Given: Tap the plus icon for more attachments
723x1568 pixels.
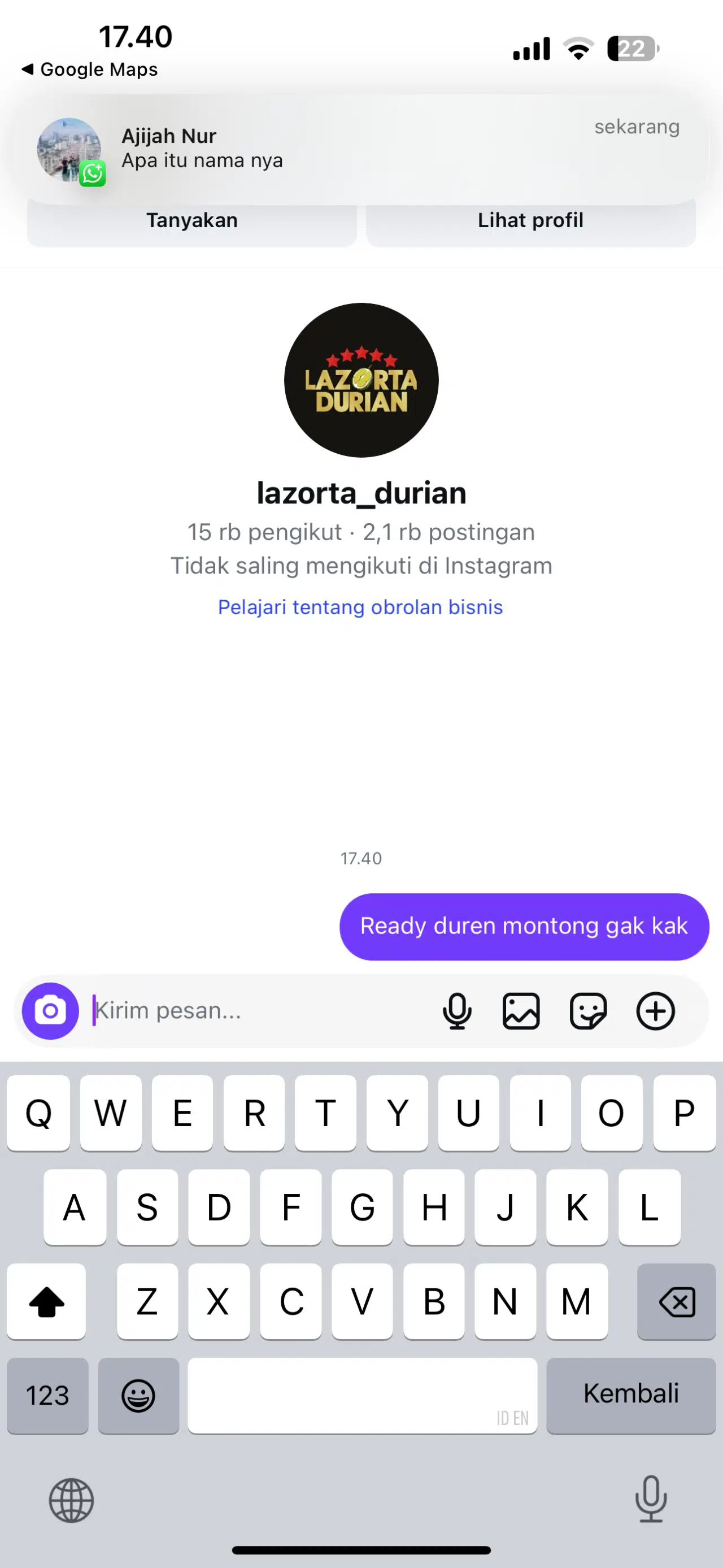Looking at the screenshot, I should pyautogui.click(x=655, y=1010).
